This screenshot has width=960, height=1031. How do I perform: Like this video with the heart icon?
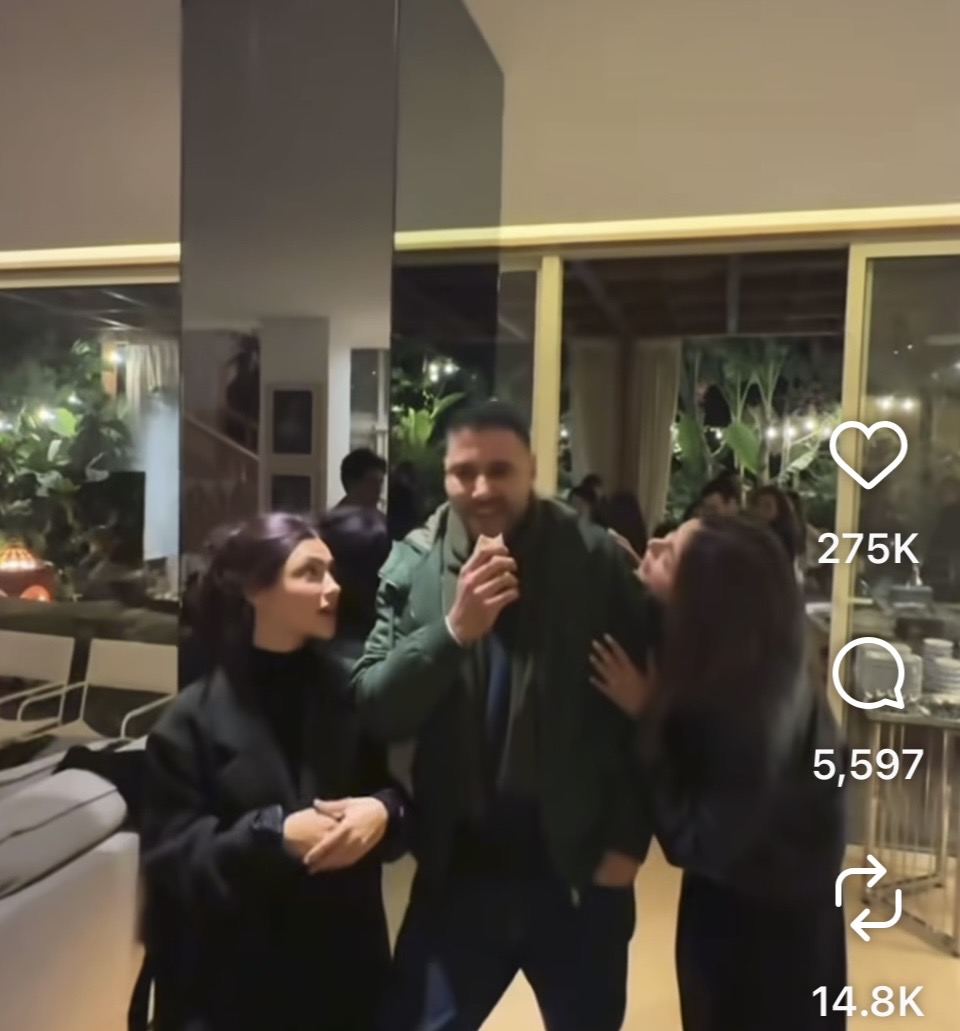coord(867,455)
